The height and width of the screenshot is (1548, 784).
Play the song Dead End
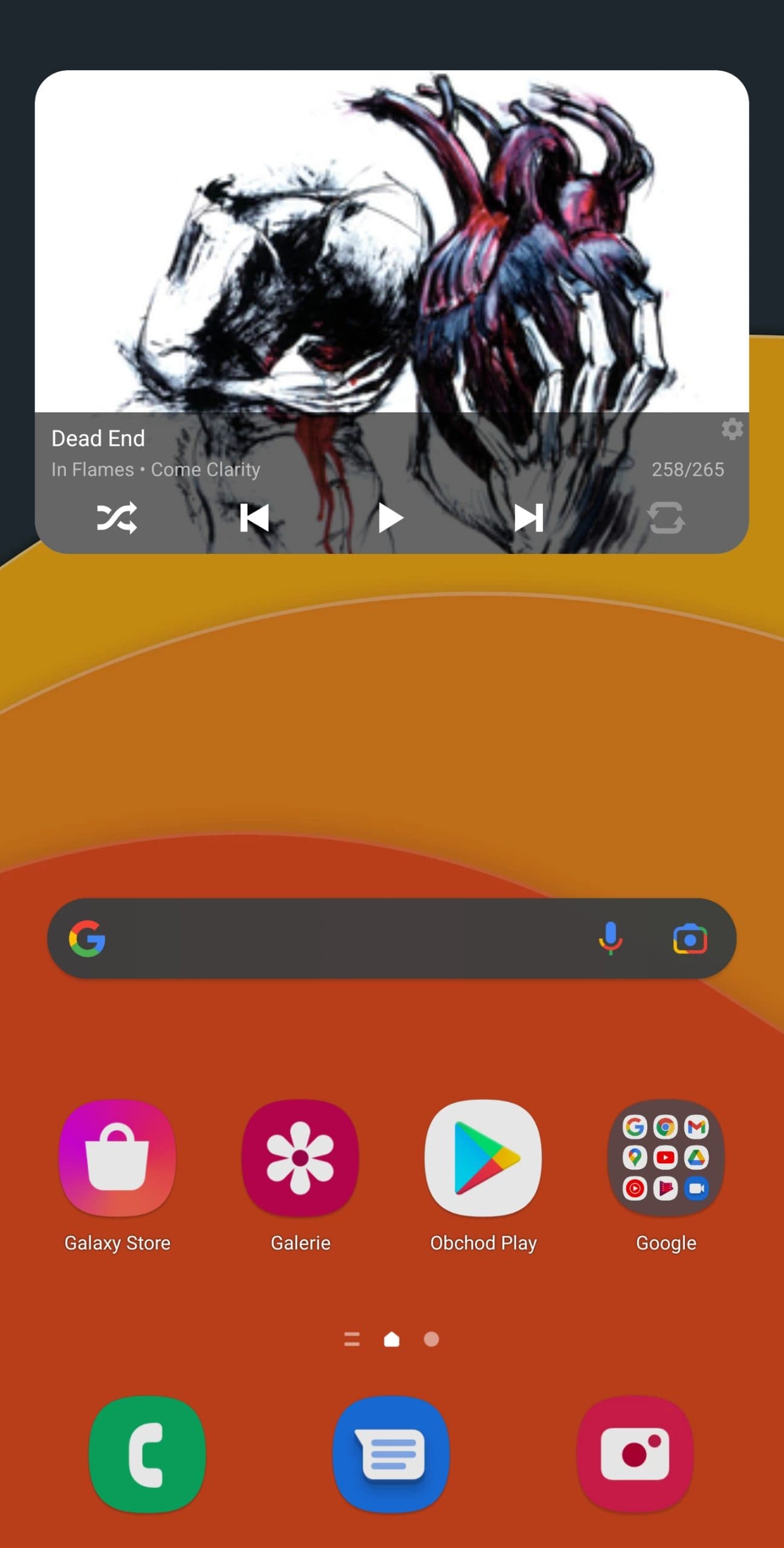pos(390,518)
